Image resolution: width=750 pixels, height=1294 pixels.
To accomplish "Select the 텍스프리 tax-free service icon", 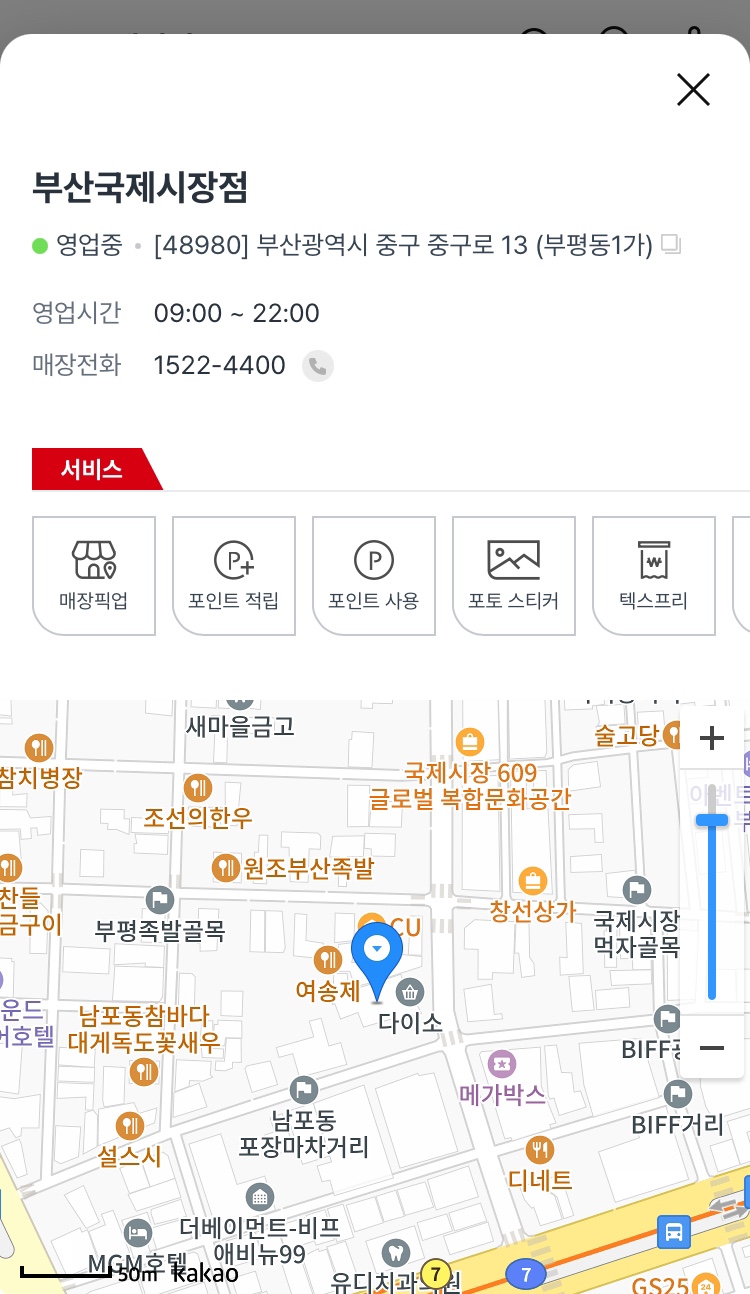I will [x=654, y=576].
